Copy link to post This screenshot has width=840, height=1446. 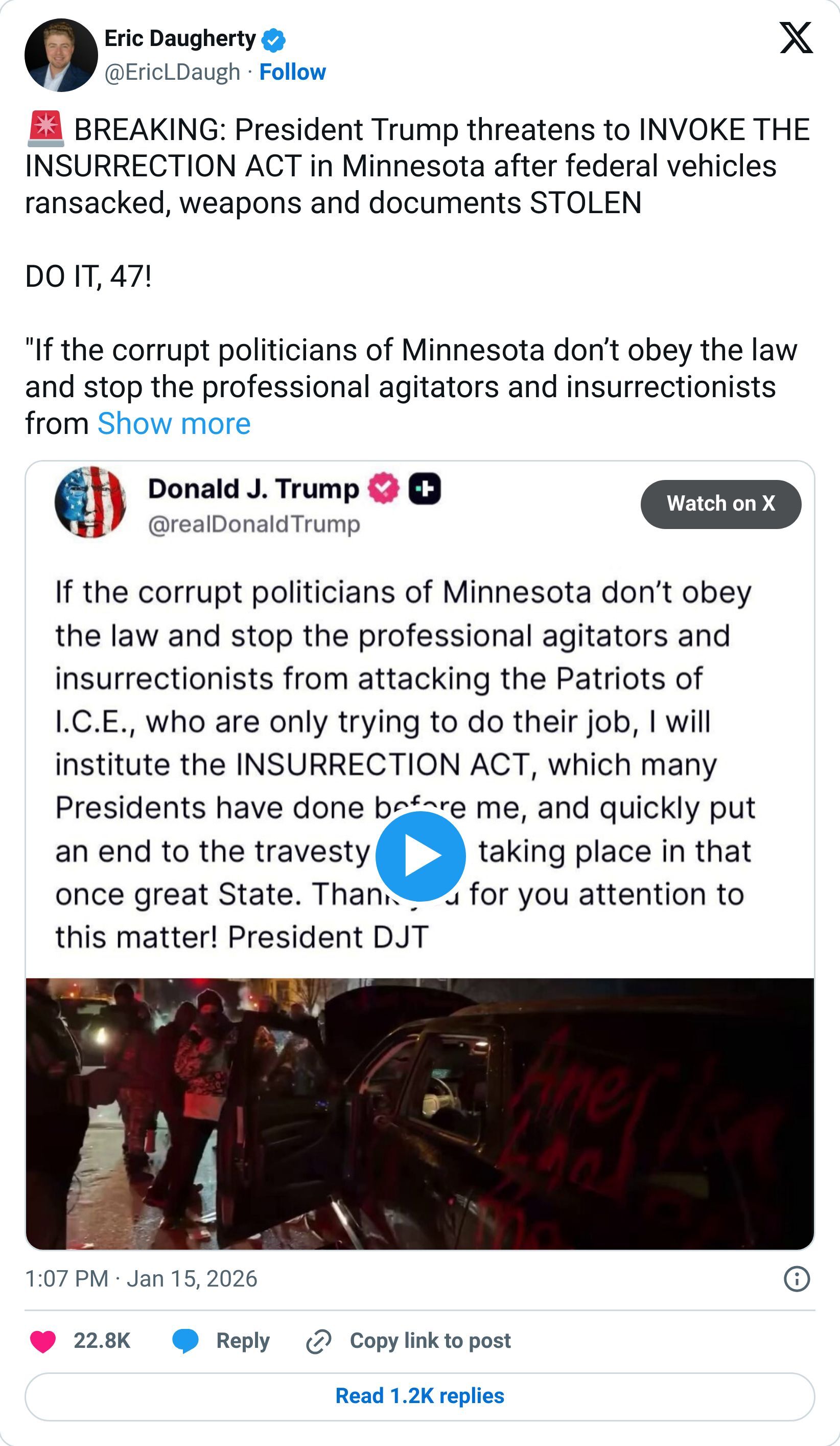[x=409, y=1341]
